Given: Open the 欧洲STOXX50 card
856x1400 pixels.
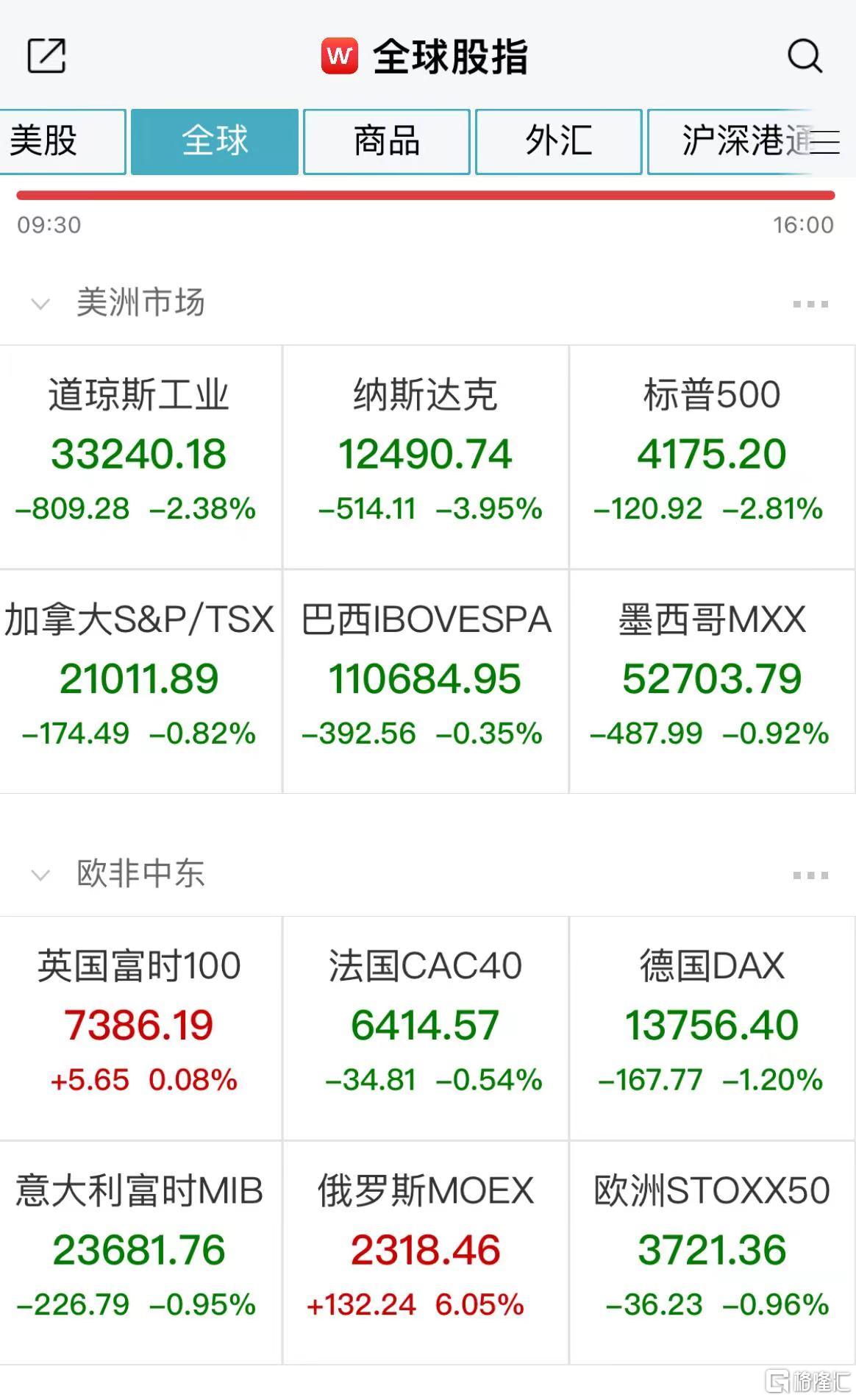Looking at the screenshot, I should pyautogui.click(x=713, y=1253).
